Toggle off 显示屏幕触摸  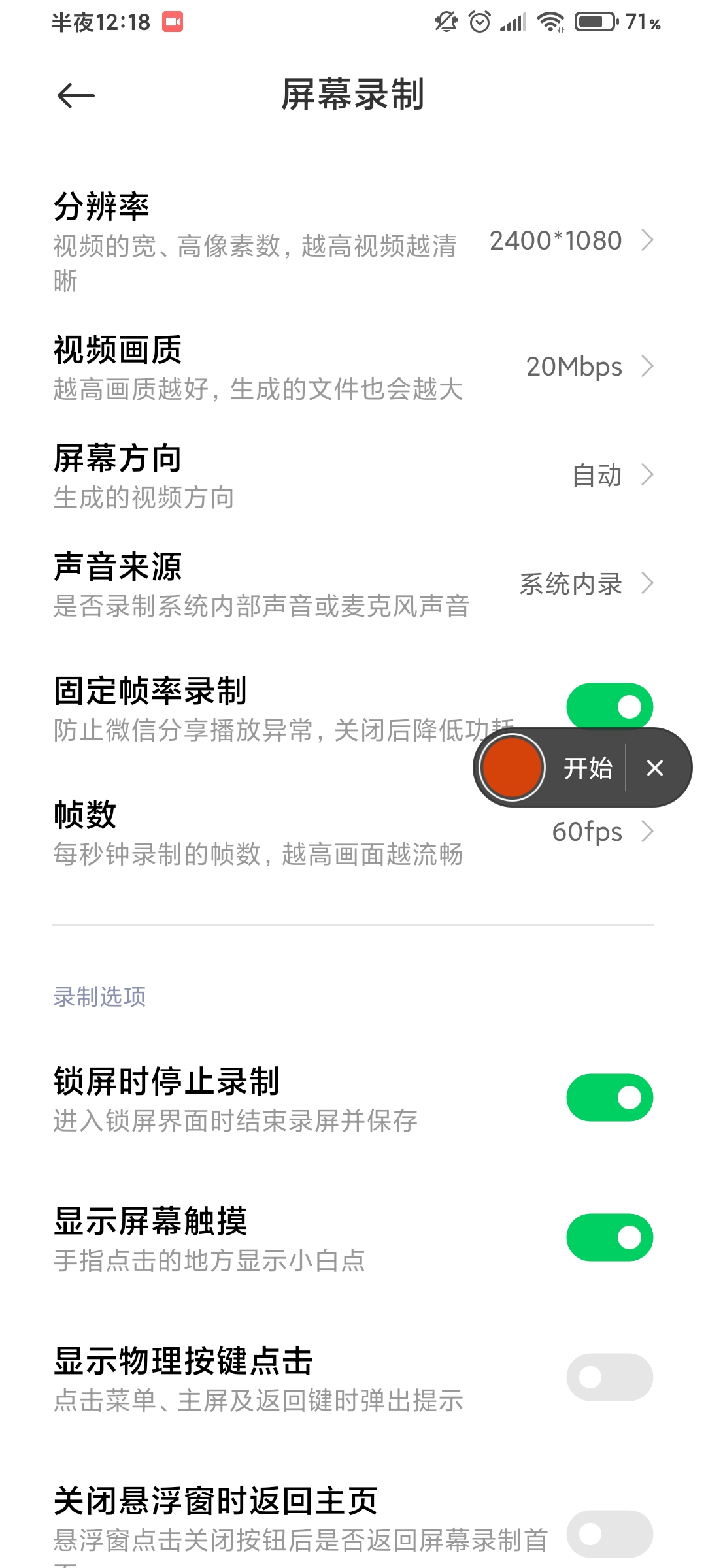tap(609, 1237)
